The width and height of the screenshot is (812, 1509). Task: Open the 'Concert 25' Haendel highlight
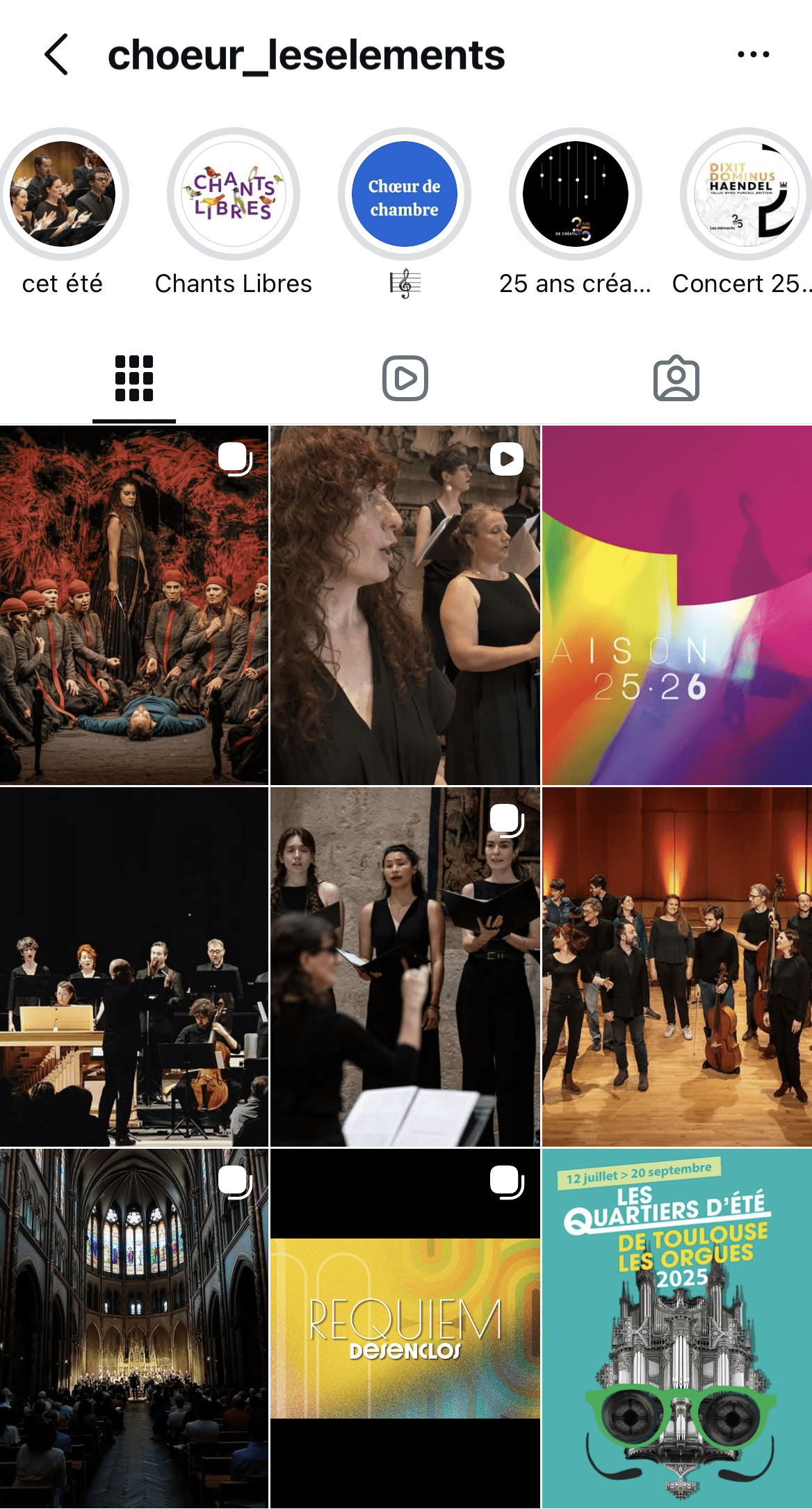pos(745,195)
